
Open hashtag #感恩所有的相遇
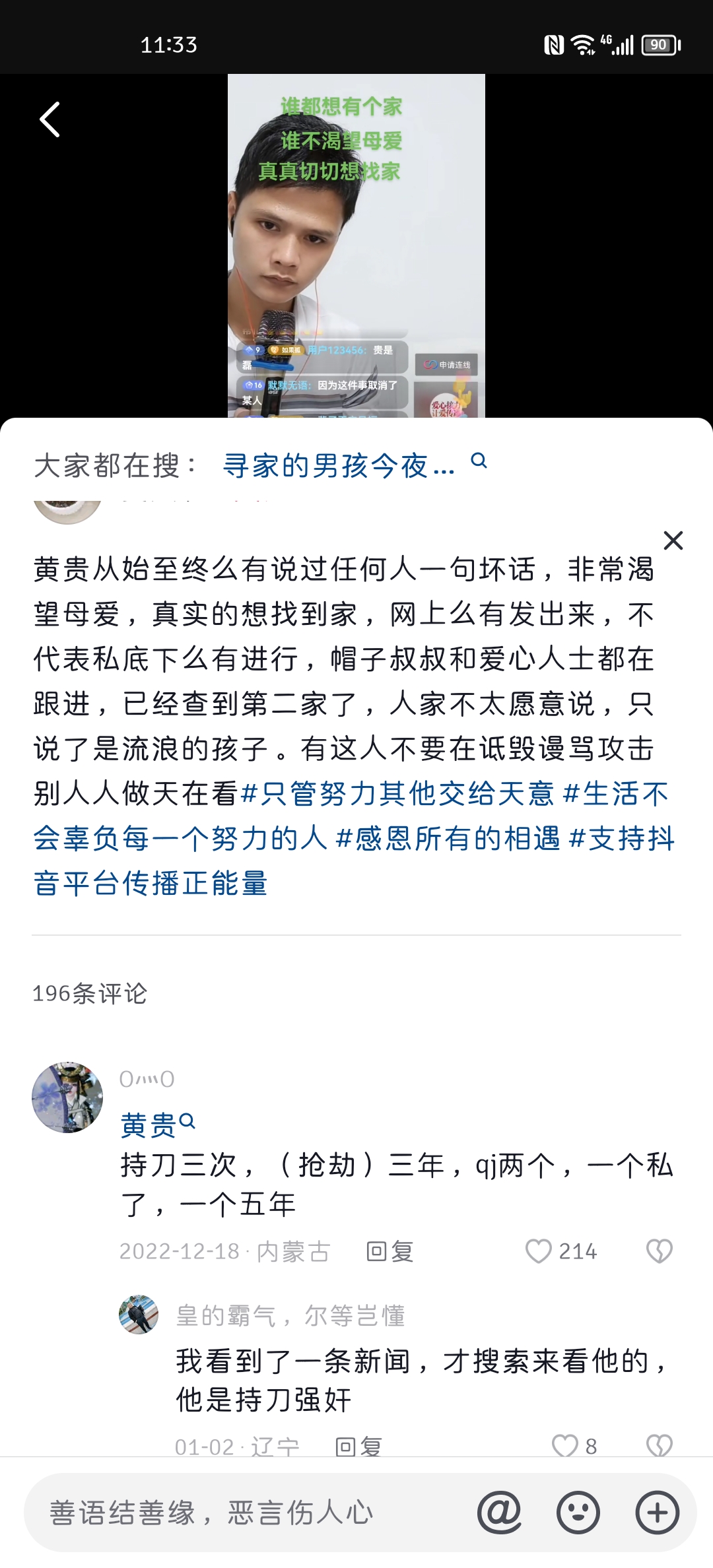[x=448, y=839]
